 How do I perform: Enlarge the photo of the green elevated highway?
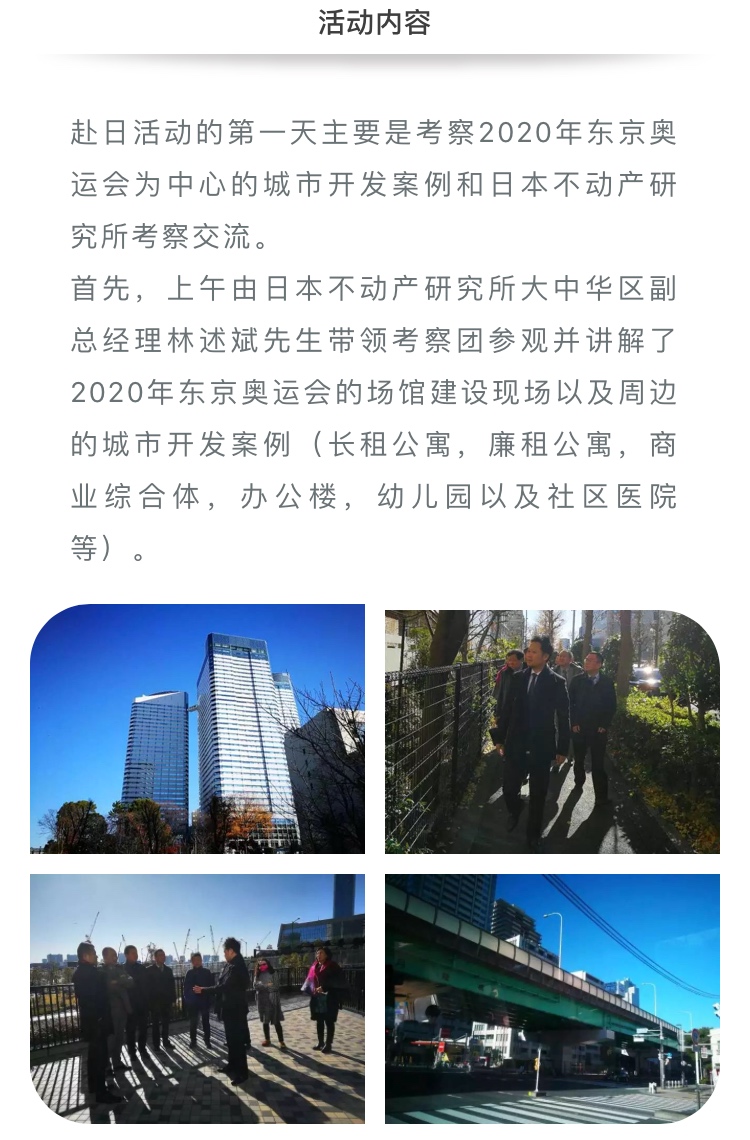point(552,998)
